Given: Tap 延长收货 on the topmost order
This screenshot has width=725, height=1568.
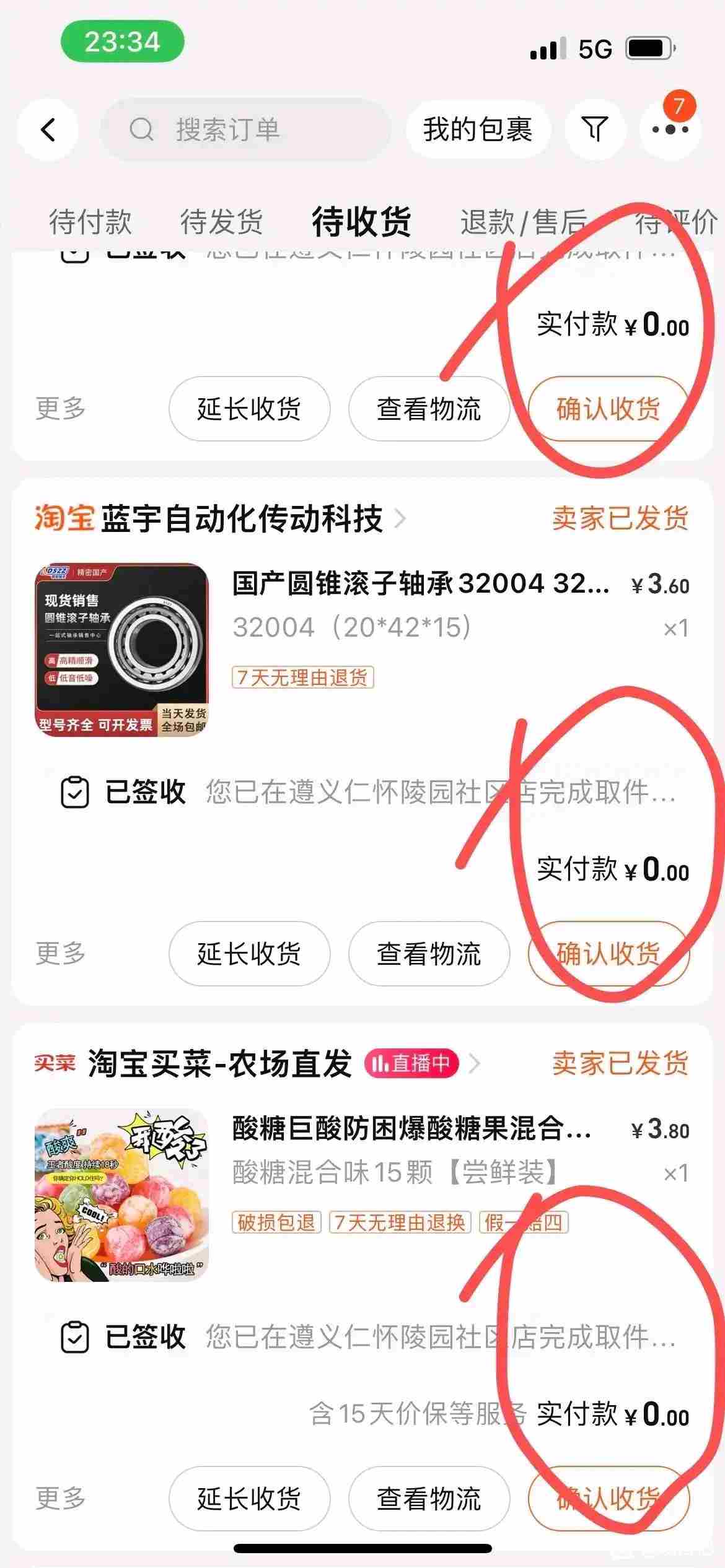Looking at the screenshot, I should click(x=250, y=409).
